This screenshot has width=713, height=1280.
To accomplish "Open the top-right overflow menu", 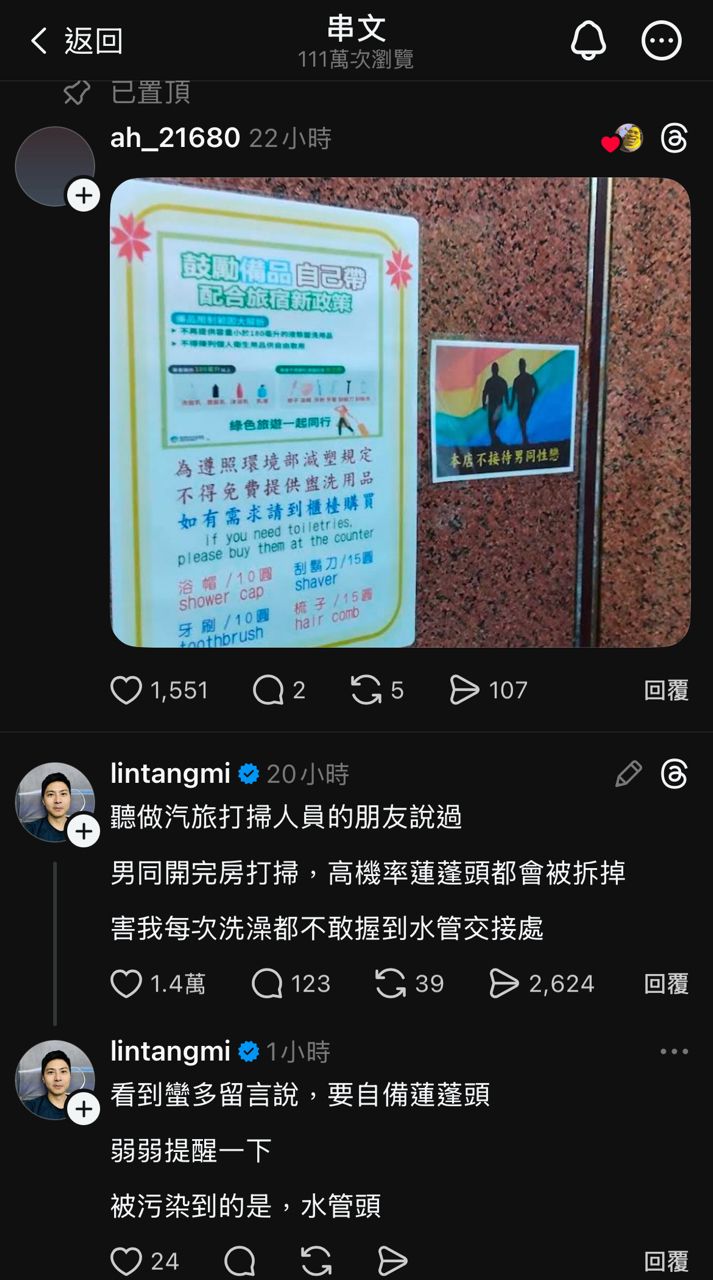I will 661,41.
